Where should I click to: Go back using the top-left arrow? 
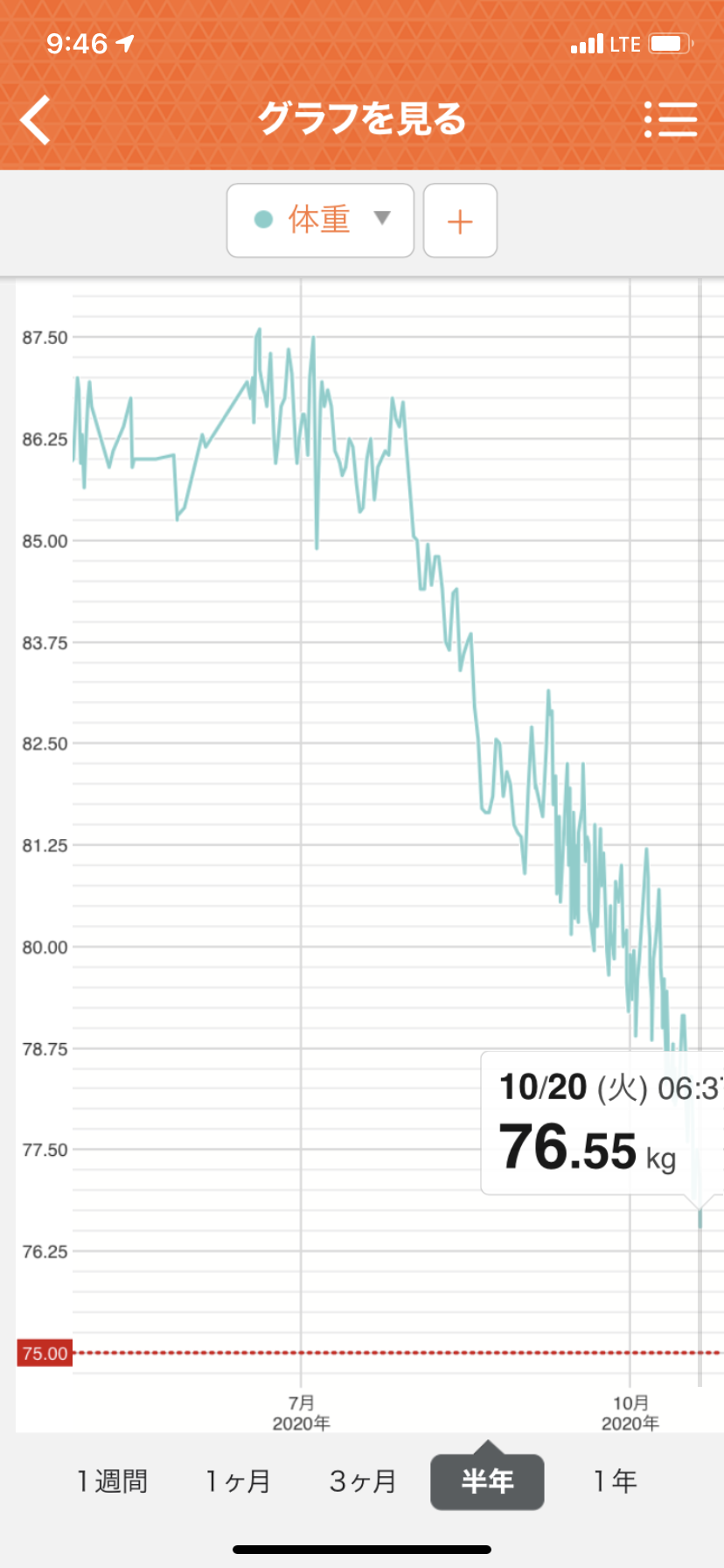(x=36, y=120)
